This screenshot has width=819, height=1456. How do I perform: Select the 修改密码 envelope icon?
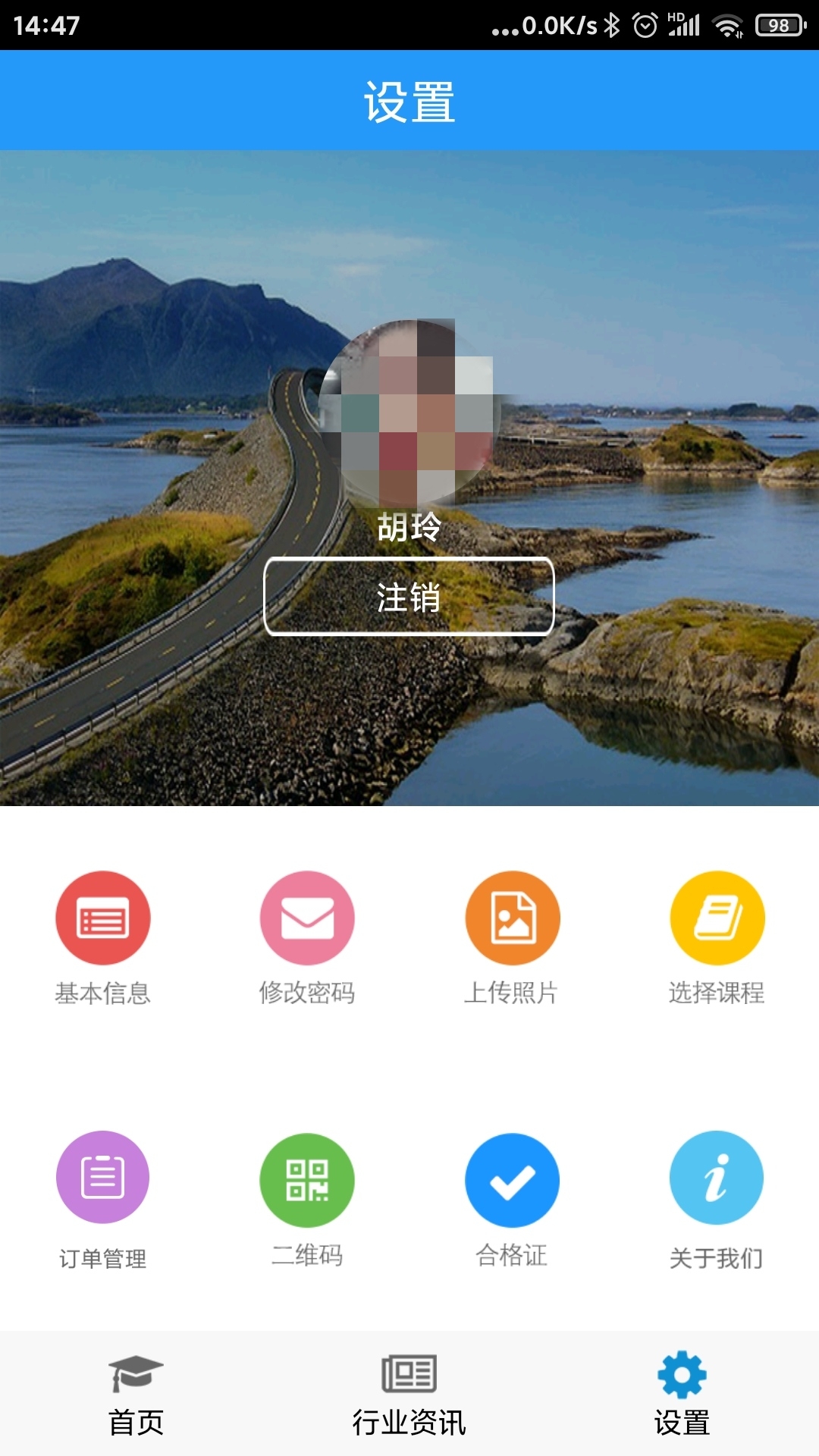coord(308,918)
